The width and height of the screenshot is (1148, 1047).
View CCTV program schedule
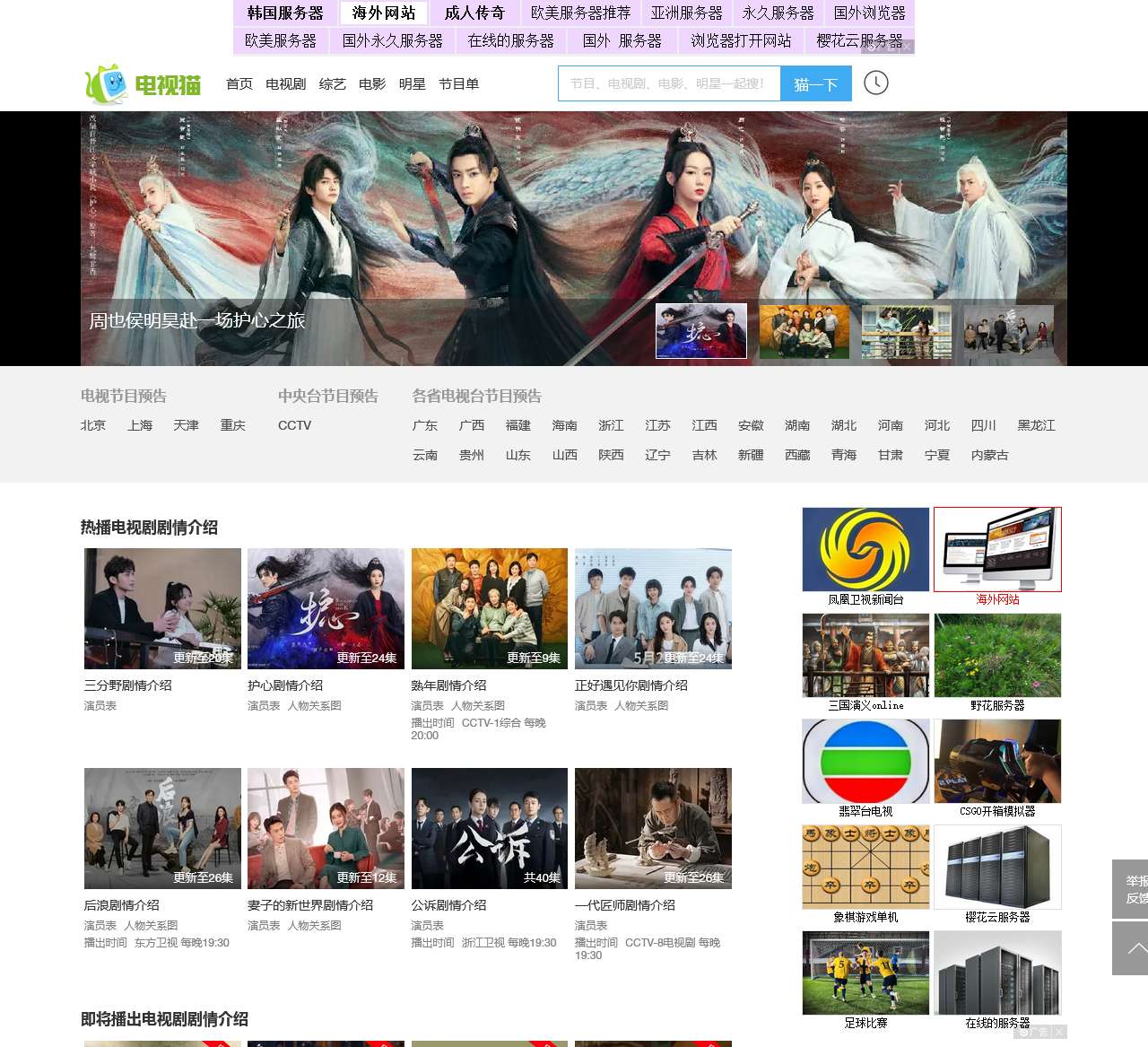click(x=294, y=425)
